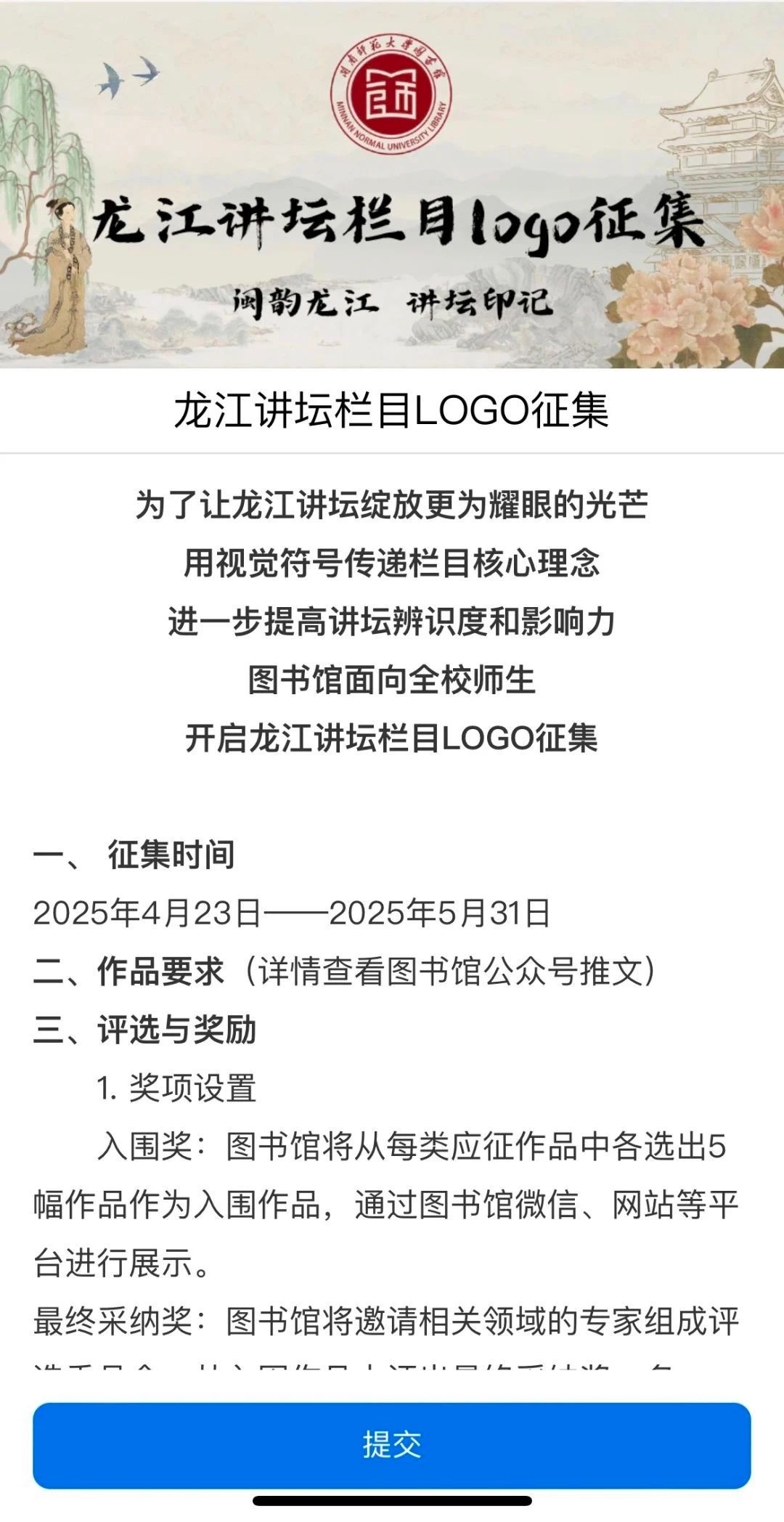This screenshot has width=784, height=1522.
Task: Tap the blue 提交 submit button
Action: pyautogui.click(x=392, y=1444)
